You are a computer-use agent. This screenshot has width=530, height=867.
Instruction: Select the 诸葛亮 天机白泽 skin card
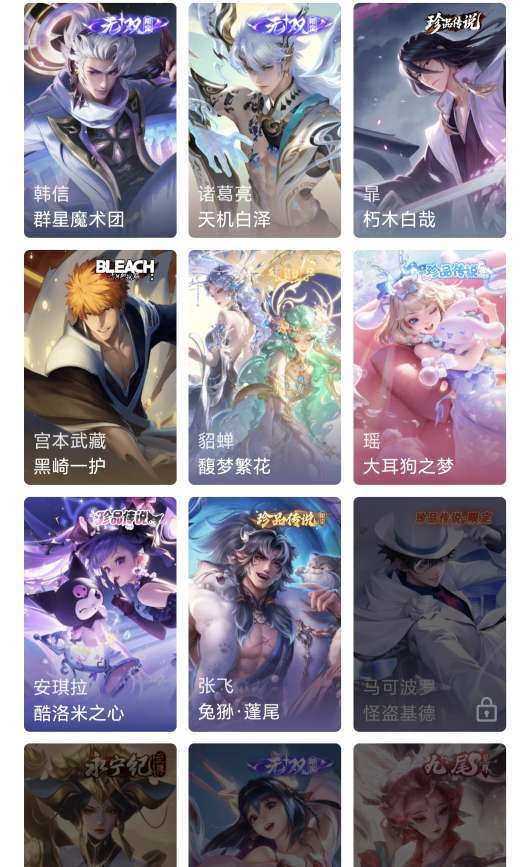pyautogui.click(x=265, y=121)
